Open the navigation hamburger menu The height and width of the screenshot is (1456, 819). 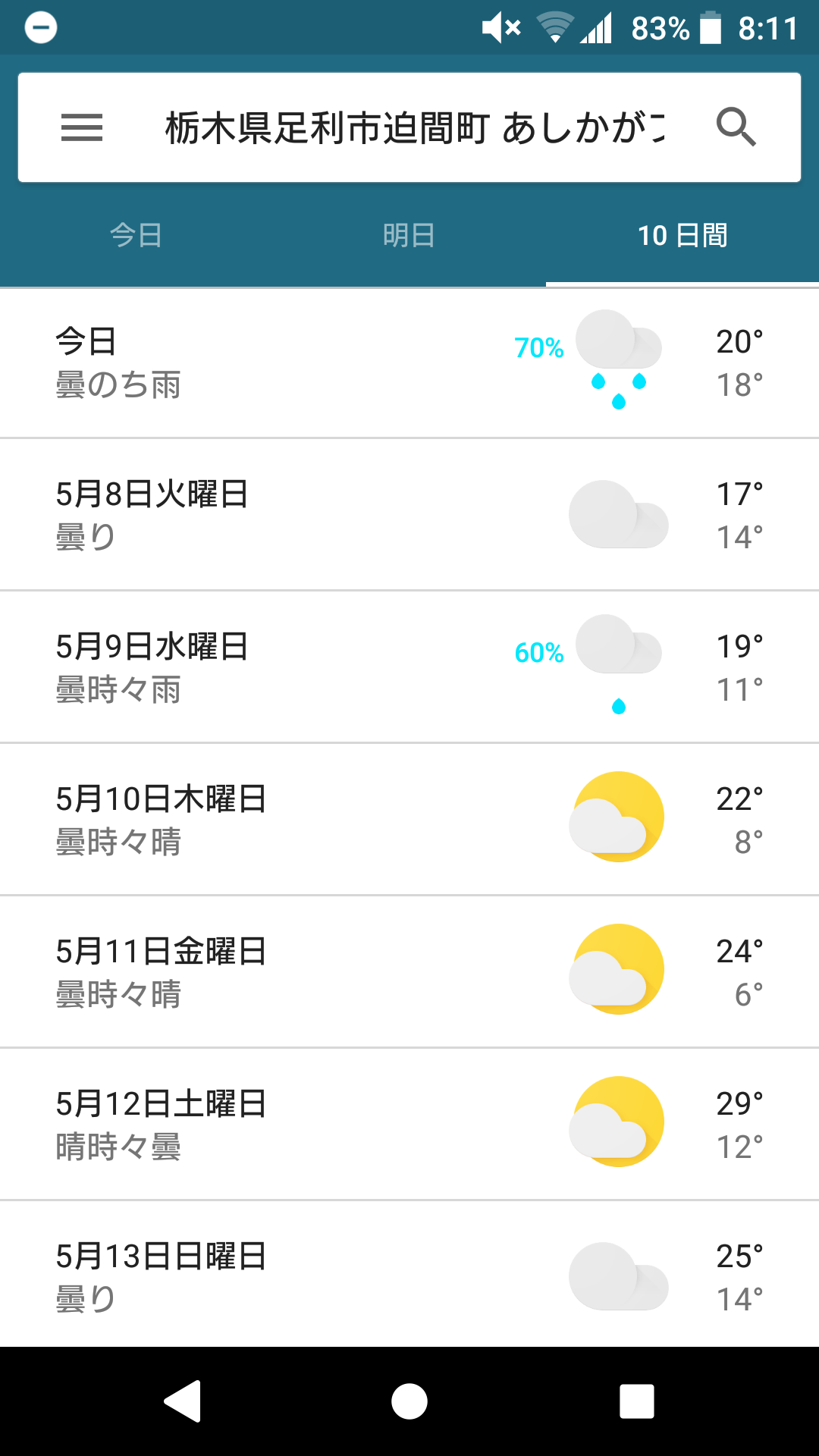tap(83, 129)
